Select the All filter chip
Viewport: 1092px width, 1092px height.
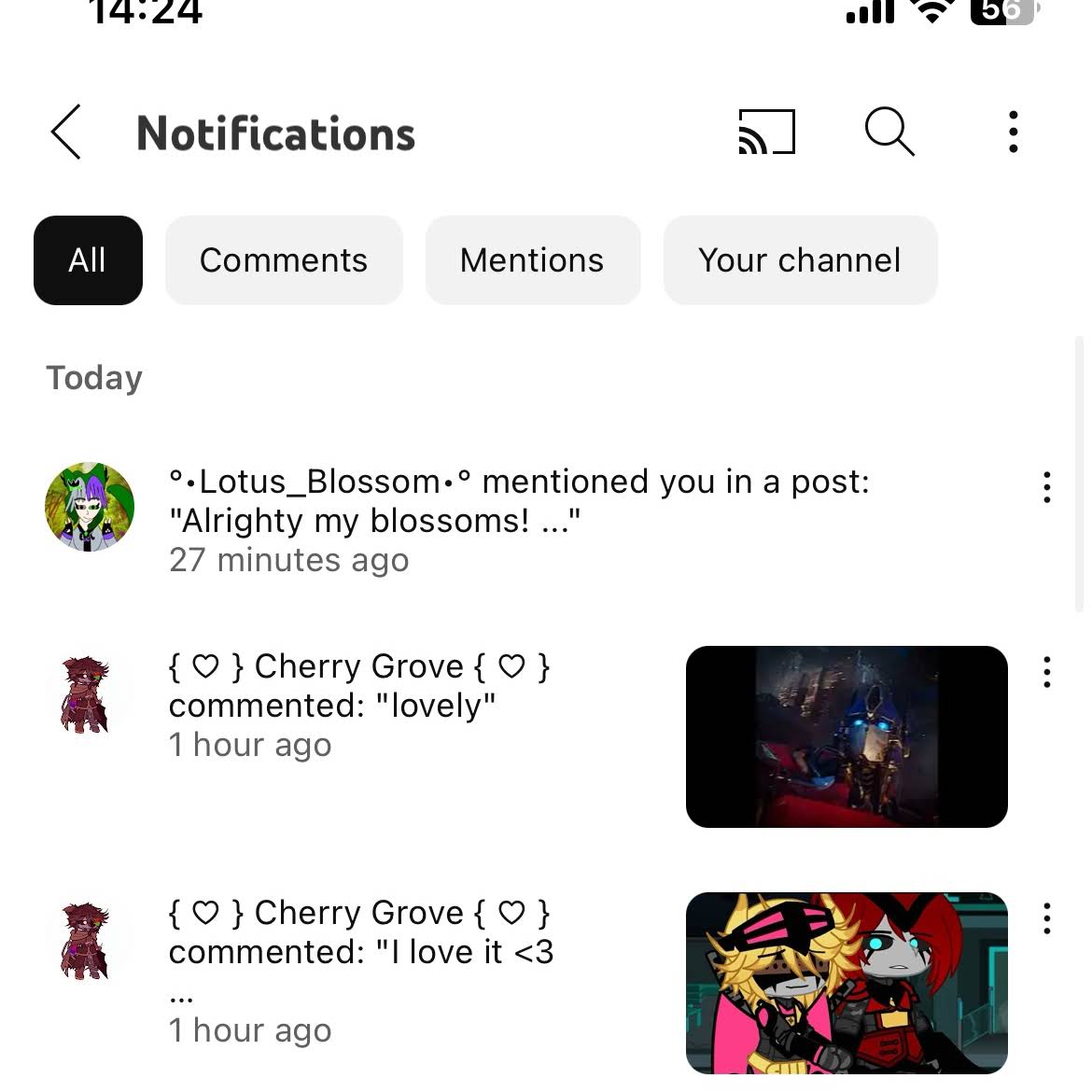88,260
